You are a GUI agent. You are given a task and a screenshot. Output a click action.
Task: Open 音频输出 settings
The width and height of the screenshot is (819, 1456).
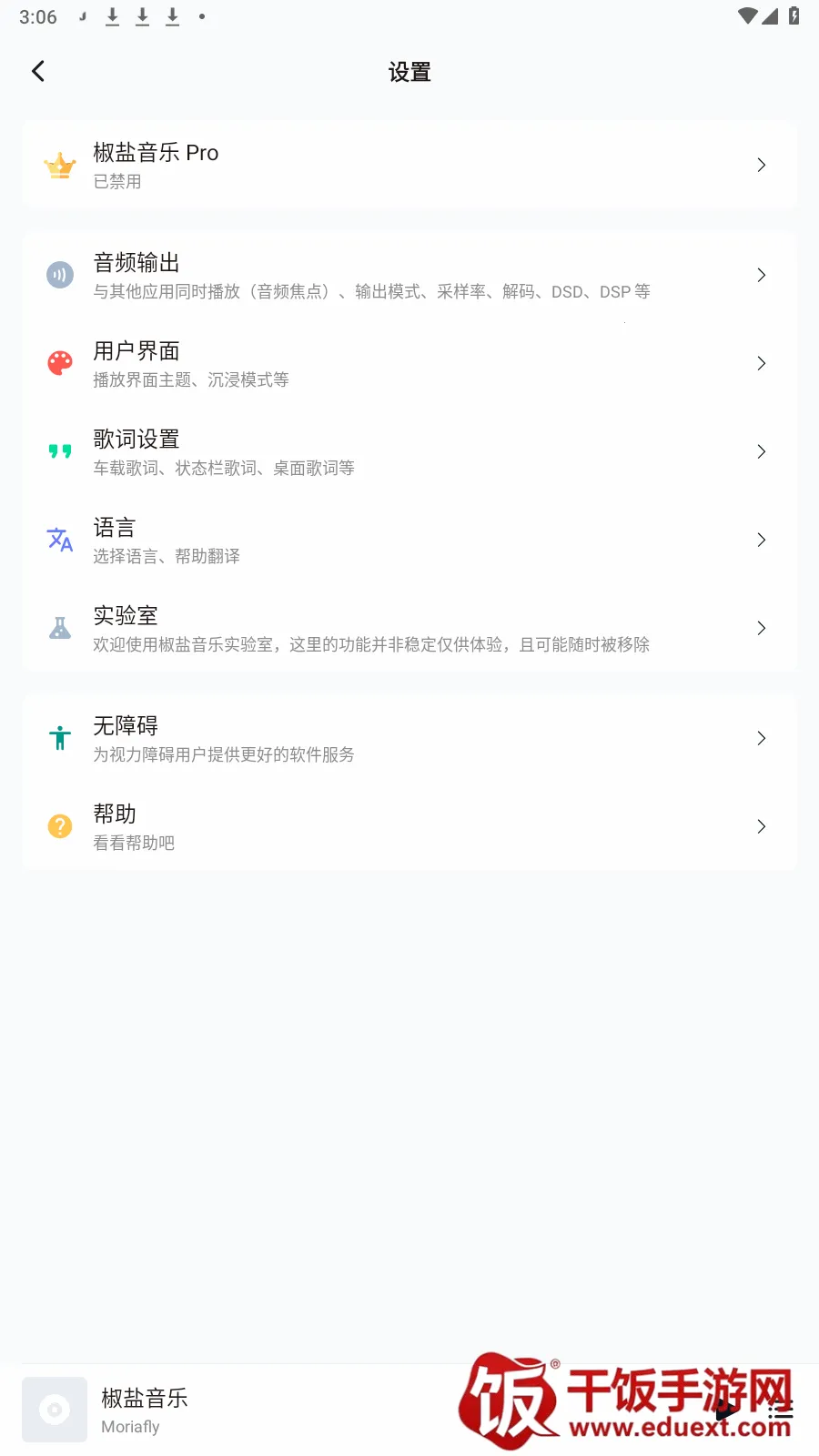pos(409,275)
